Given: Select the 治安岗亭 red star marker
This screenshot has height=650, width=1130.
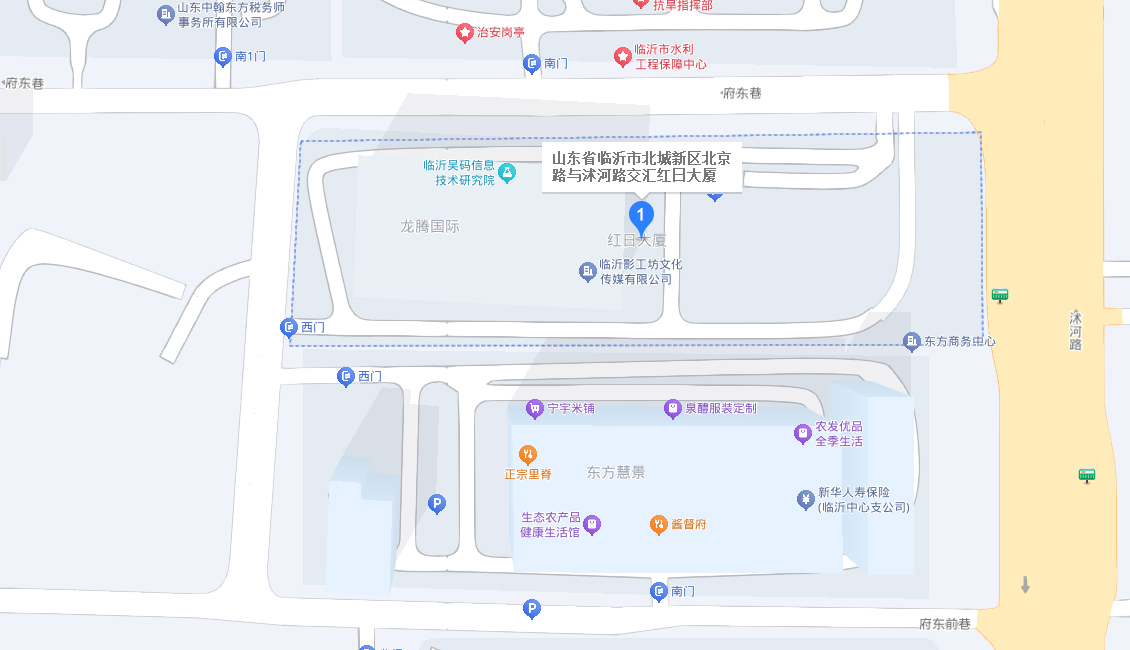Looking at the screenshot, I should [x=465, y=33].
